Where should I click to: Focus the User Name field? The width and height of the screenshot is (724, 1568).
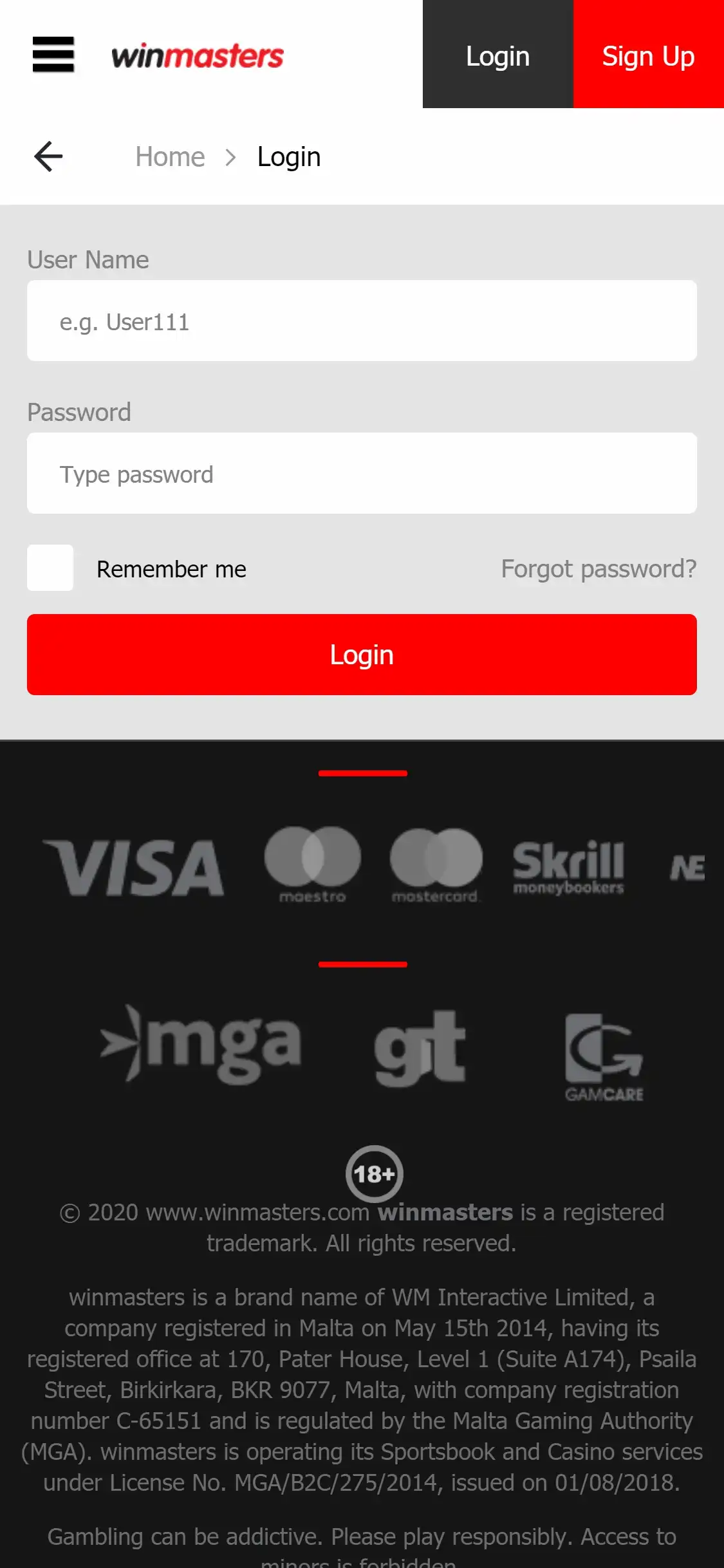(362, 321)
